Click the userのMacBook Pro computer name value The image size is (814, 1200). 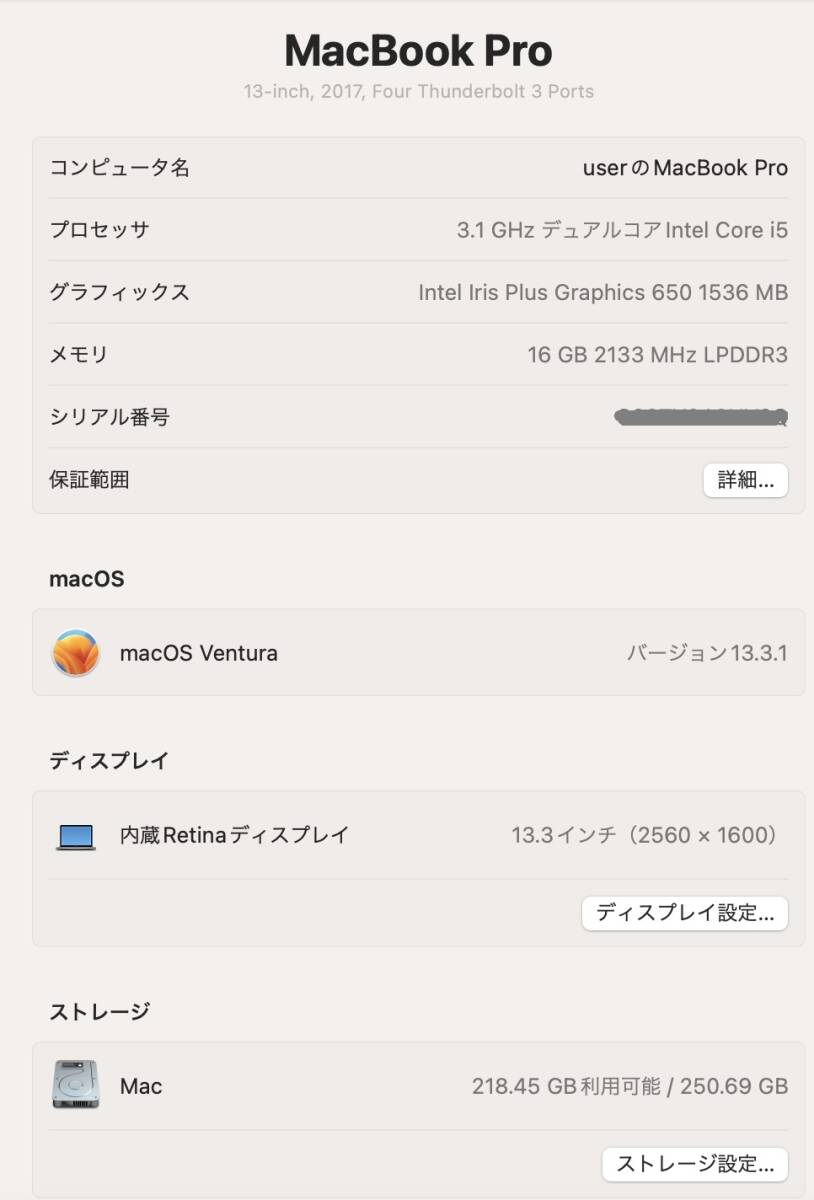[686, 168]
